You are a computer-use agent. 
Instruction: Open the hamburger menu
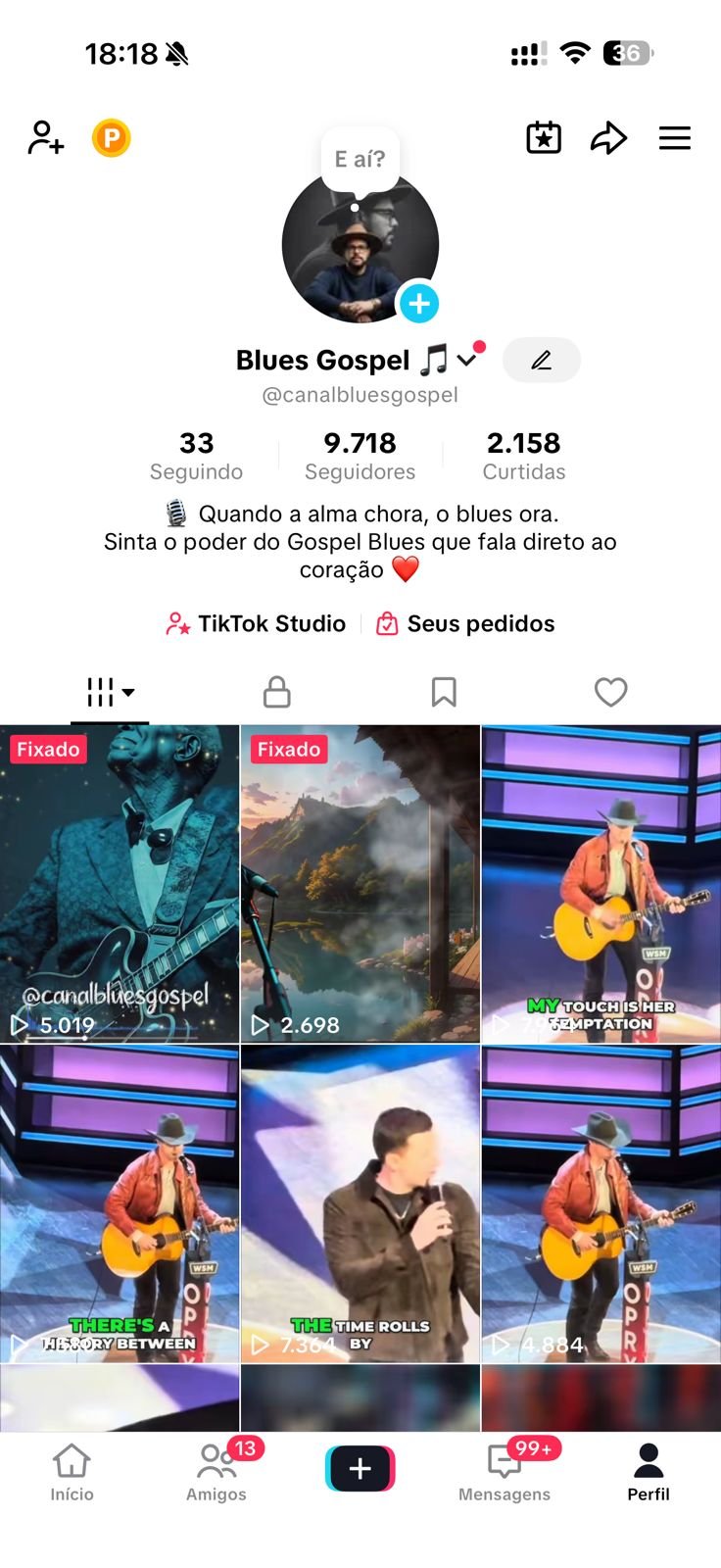(675, 138)
